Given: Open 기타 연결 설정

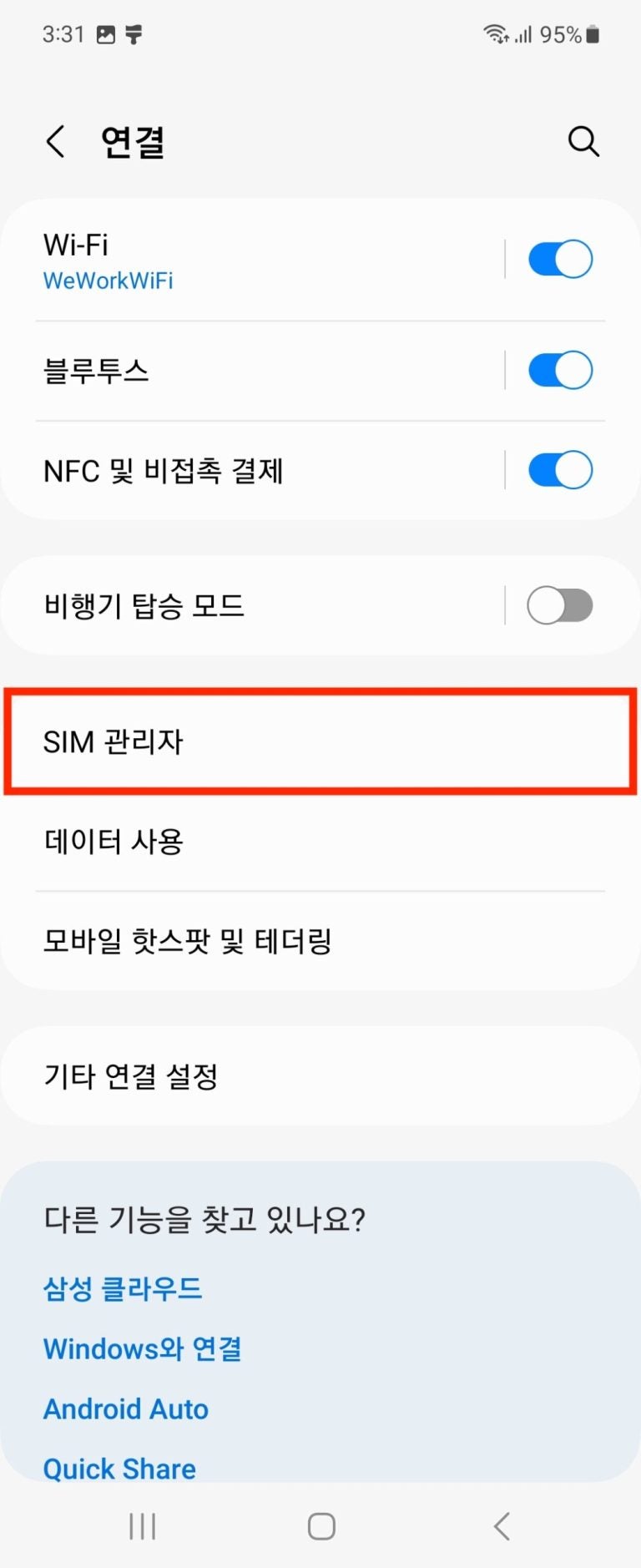Looking at the screenshot, I should (x=320, y=1076).
